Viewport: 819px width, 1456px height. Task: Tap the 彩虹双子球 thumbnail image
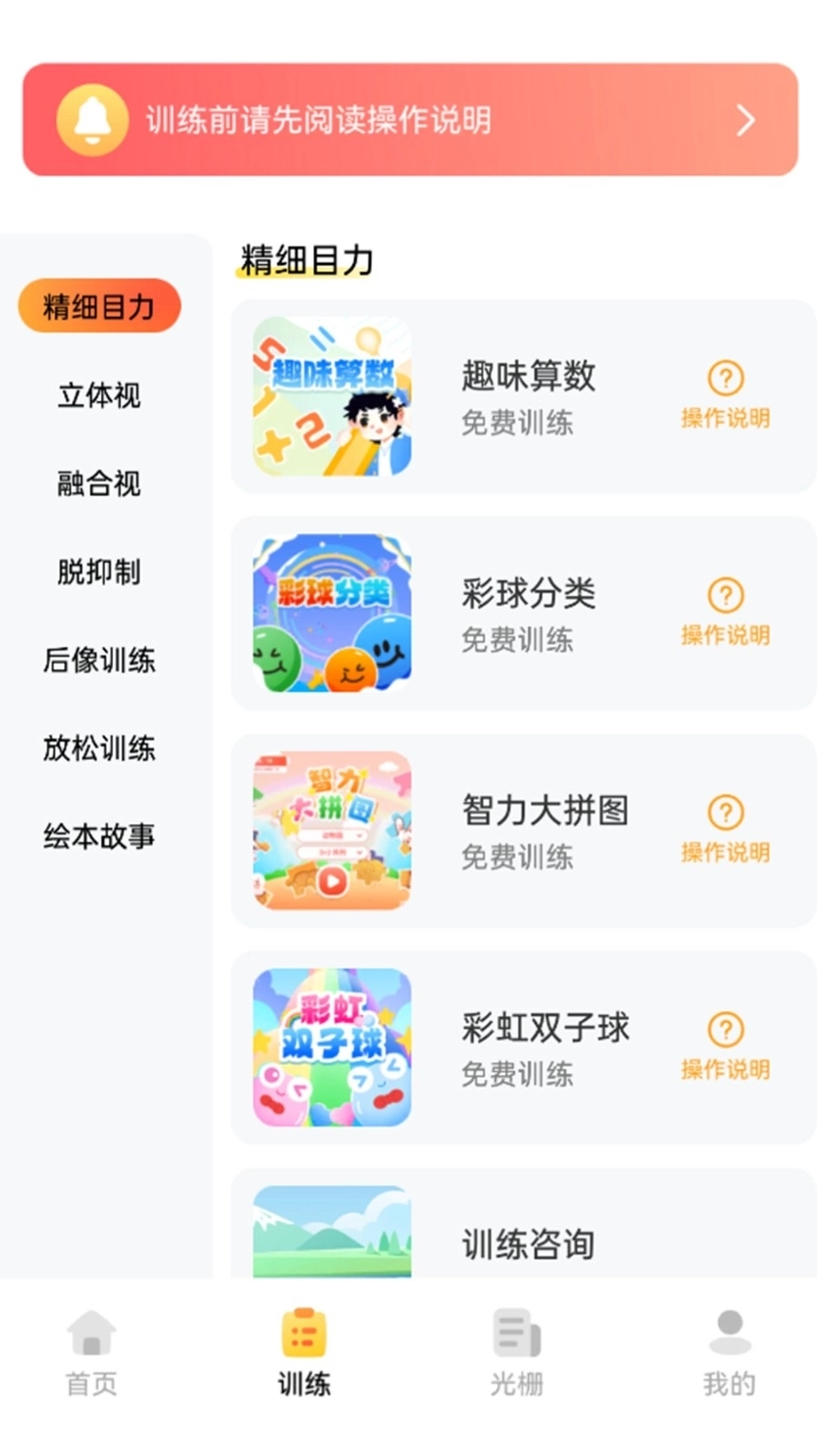(329, 1048)
